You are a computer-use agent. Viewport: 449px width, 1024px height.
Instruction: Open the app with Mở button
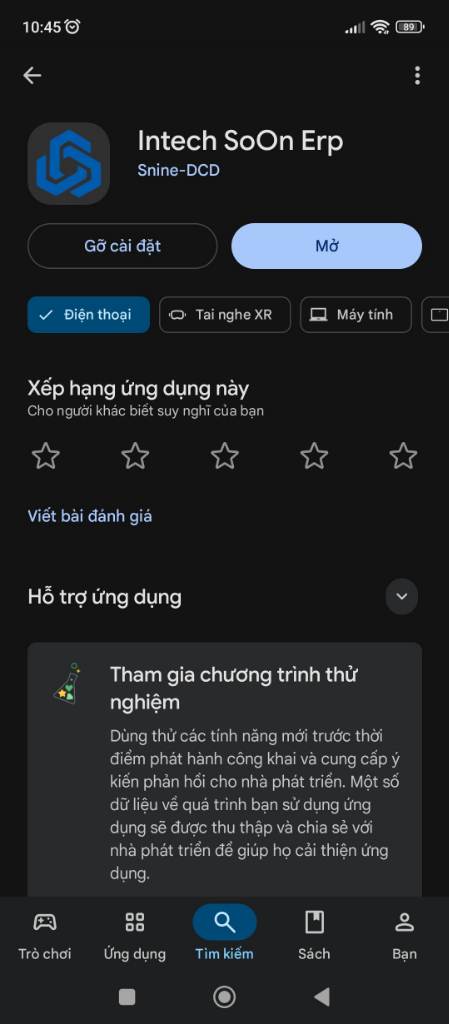pos(326,246)
